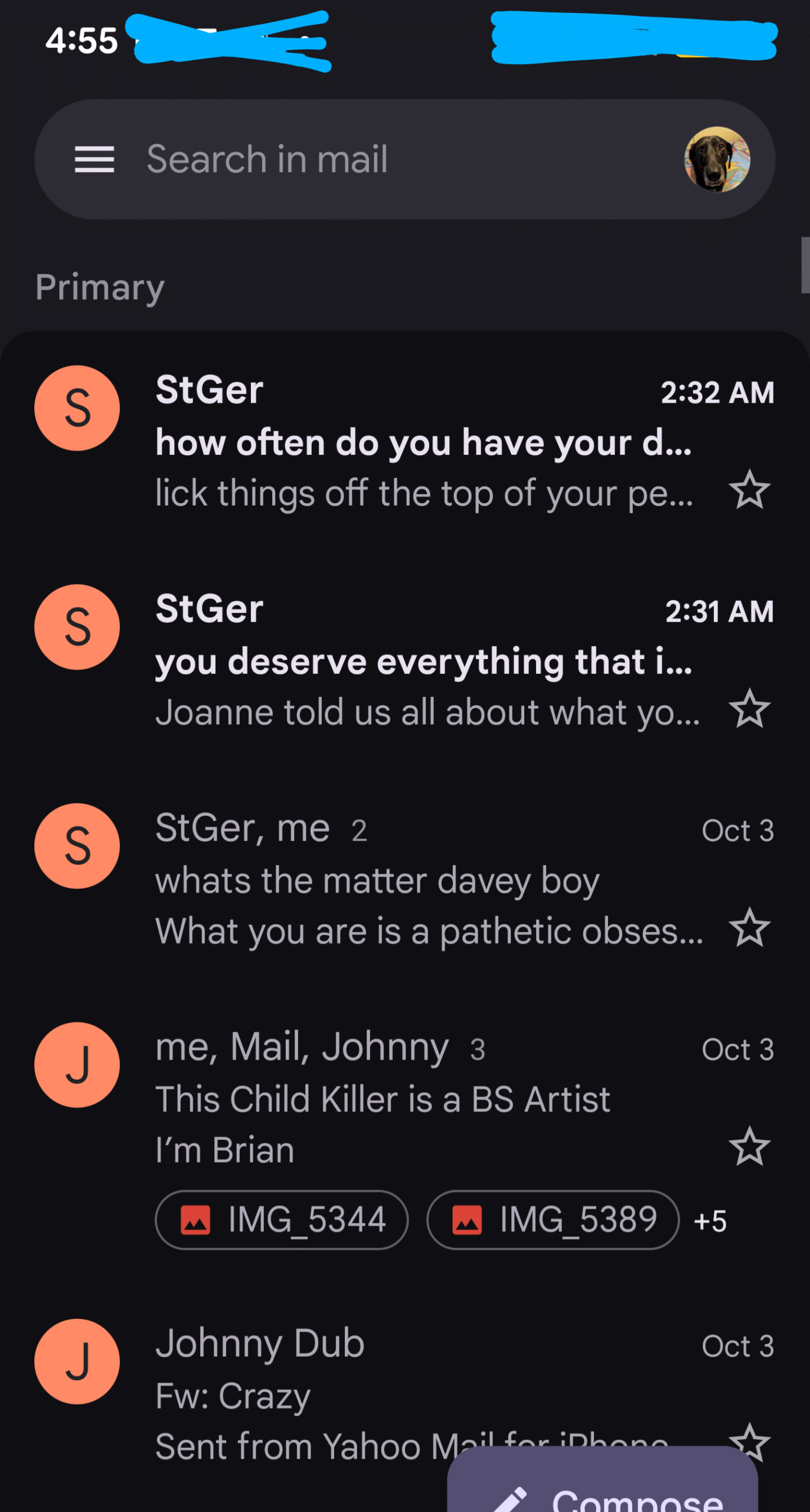Viewport: 810px width, 1512px height.
Task: Star the 2:32 AM StGer email
Action: 749,490
